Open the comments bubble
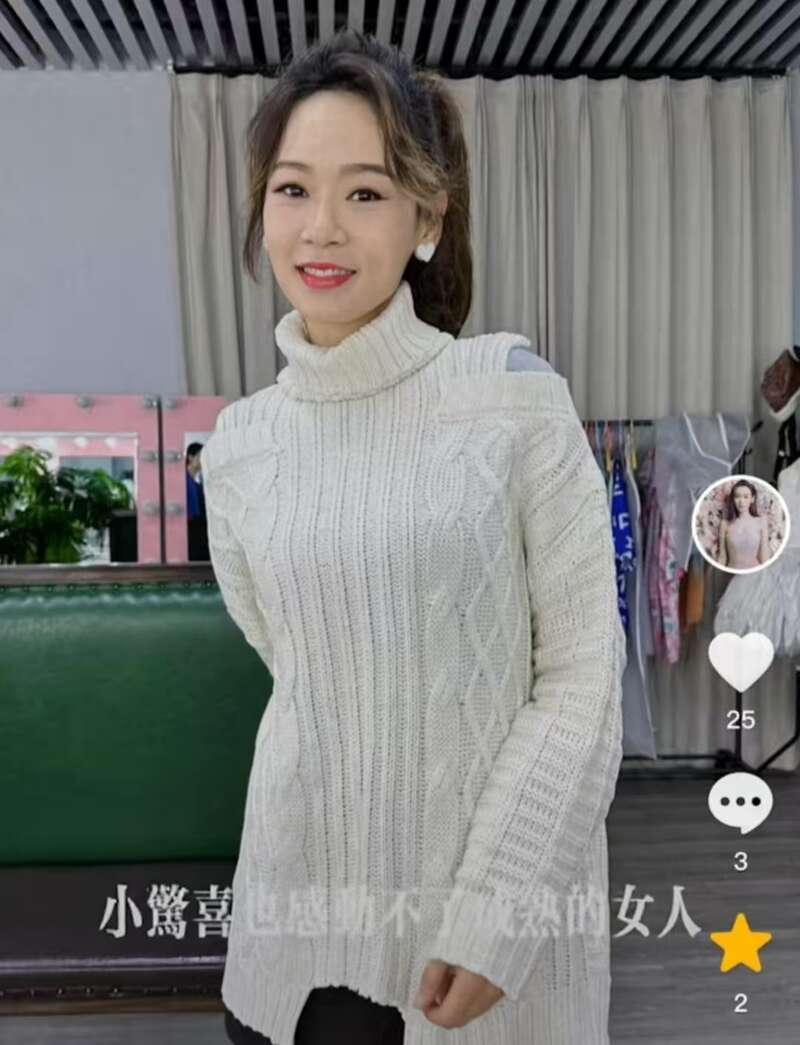Viewport: 800px width, 1045px height. pos(740,802)
